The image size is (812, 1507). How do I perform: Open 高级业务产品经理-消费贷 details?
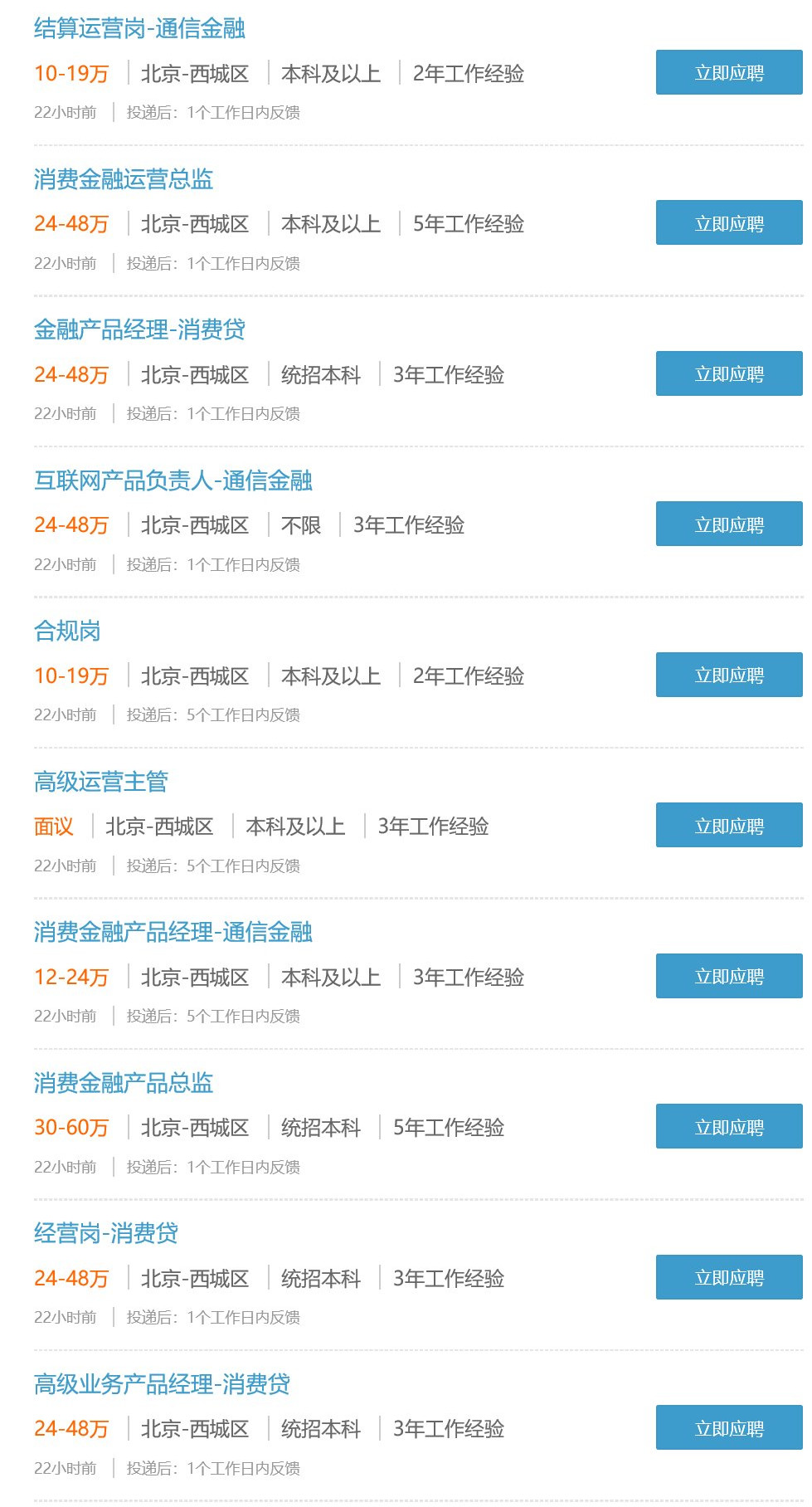click(x=162, y=1383)
